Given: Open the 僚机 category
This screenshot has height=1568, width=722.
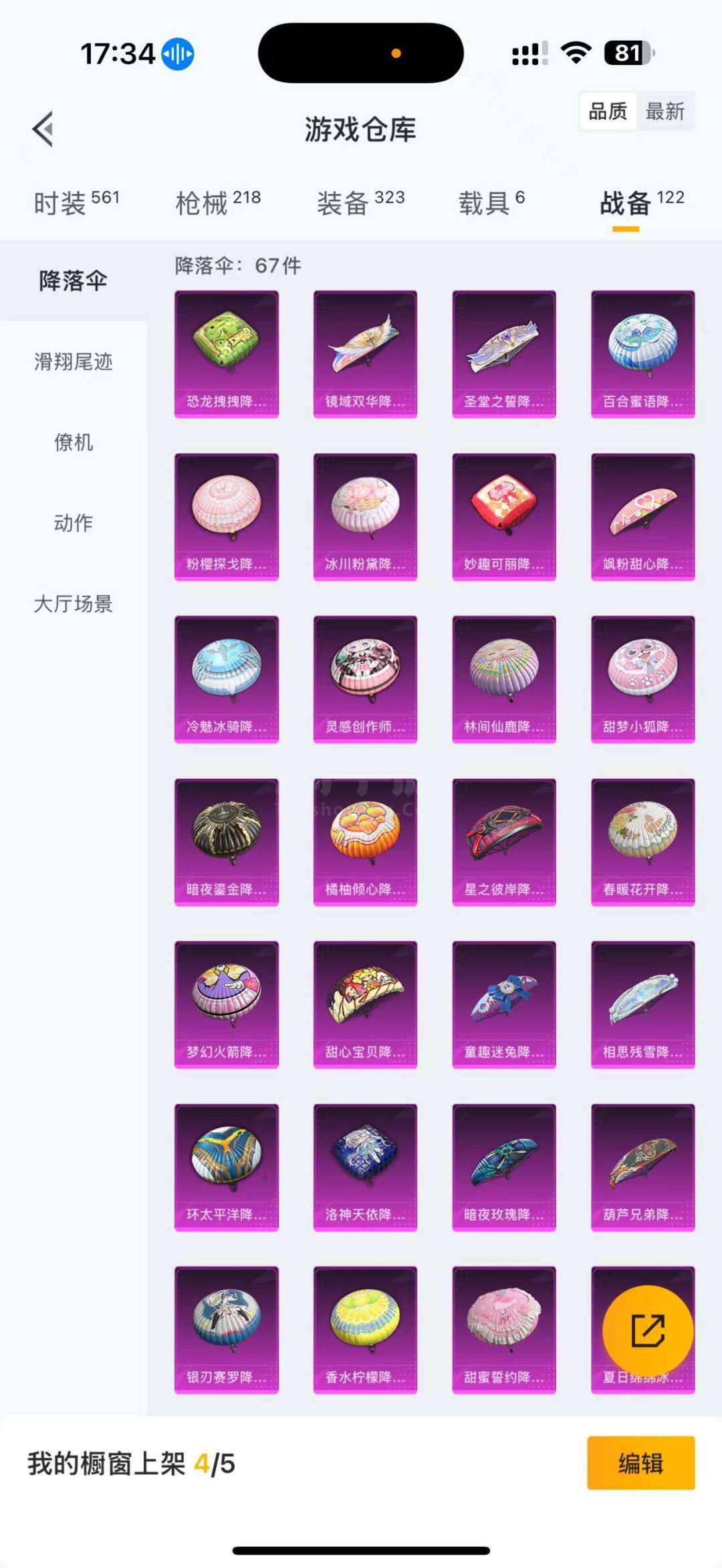Looking at the screenshot, I should point(74,442).
